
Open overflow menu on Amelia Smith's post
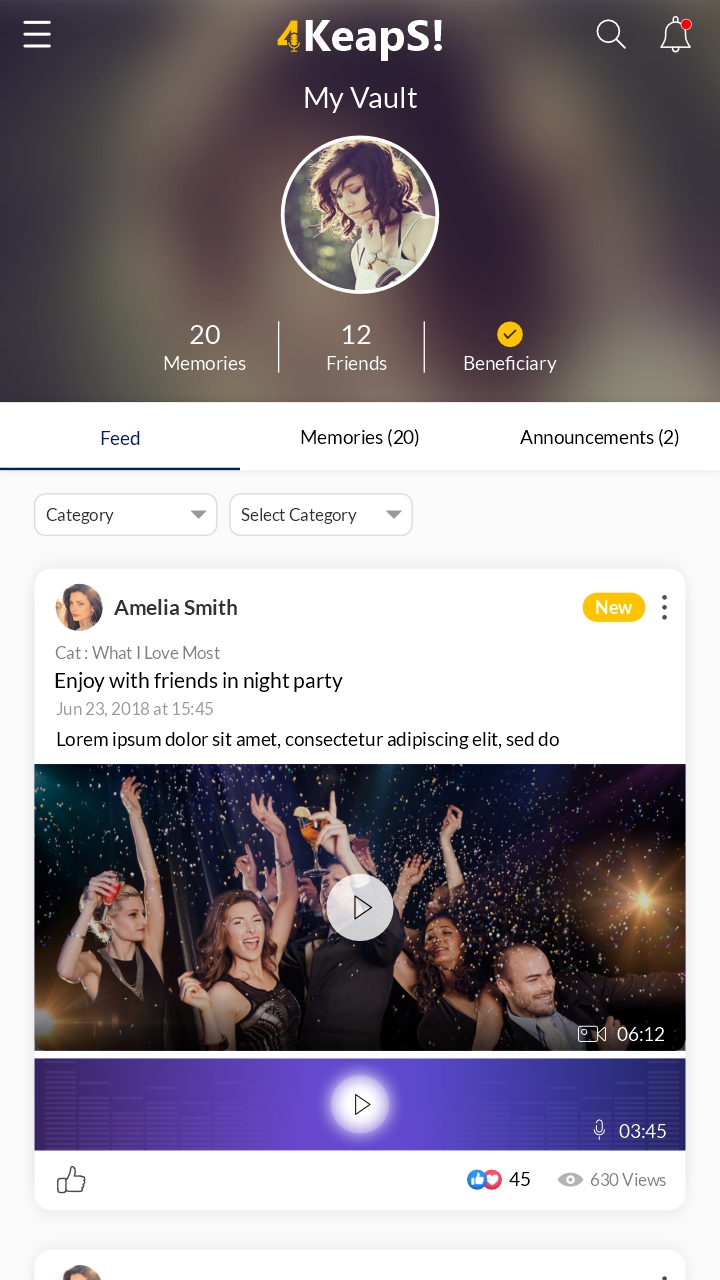click(664, 607)
